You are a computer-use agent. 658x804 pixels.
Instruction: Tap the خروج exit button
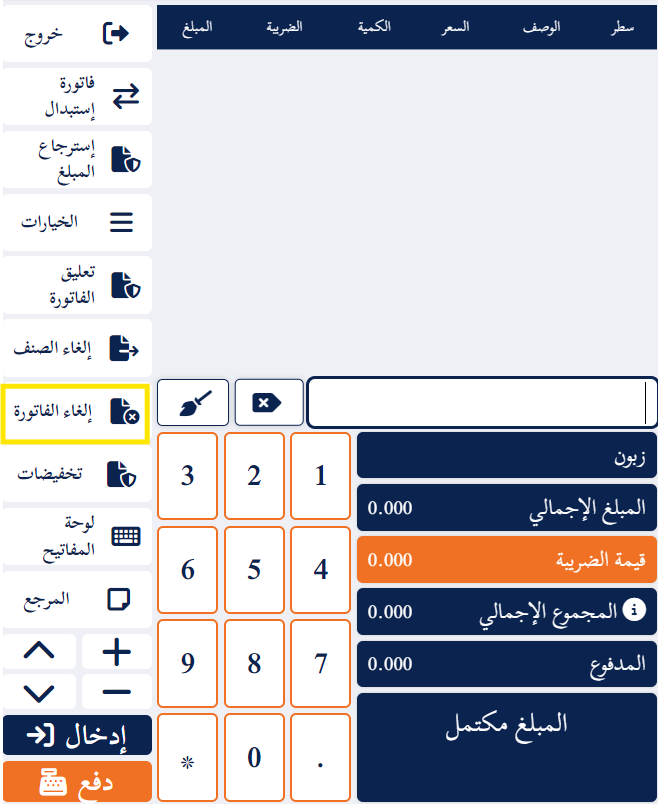coord(77,34)
